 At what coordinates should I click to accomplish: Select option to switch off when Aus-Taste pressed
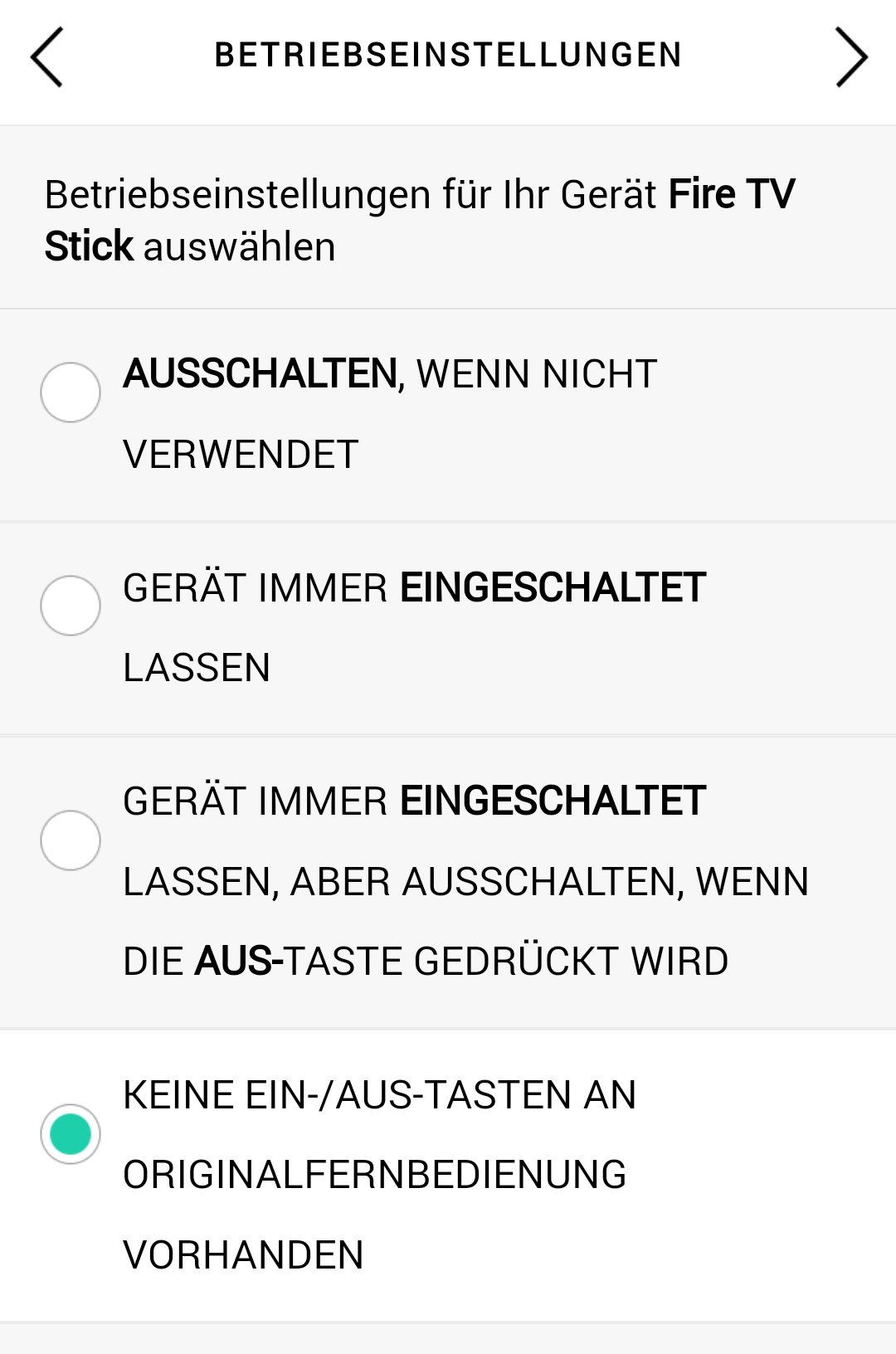point(71,840)
